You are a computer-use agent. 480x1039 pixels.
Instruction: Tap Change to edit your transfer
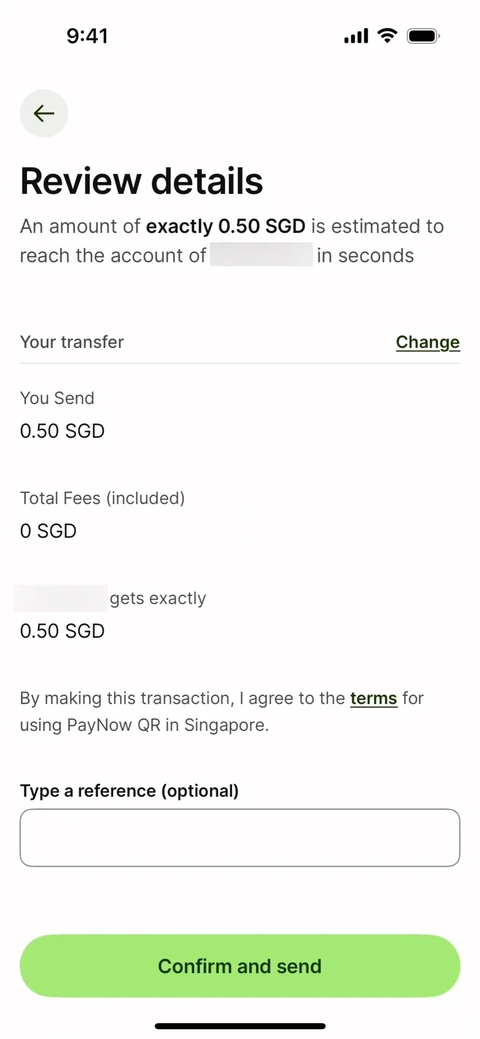click(428, 342)
